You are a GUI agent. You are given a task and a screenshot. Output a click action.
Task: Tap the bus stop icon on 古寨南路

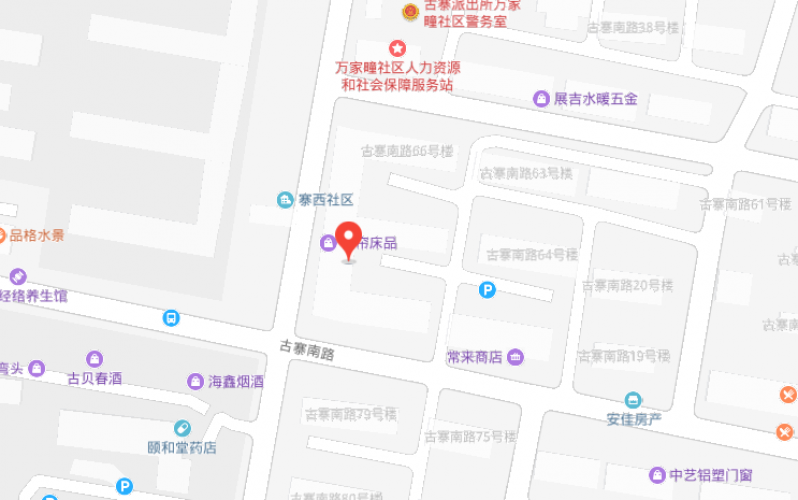(172, 318)
